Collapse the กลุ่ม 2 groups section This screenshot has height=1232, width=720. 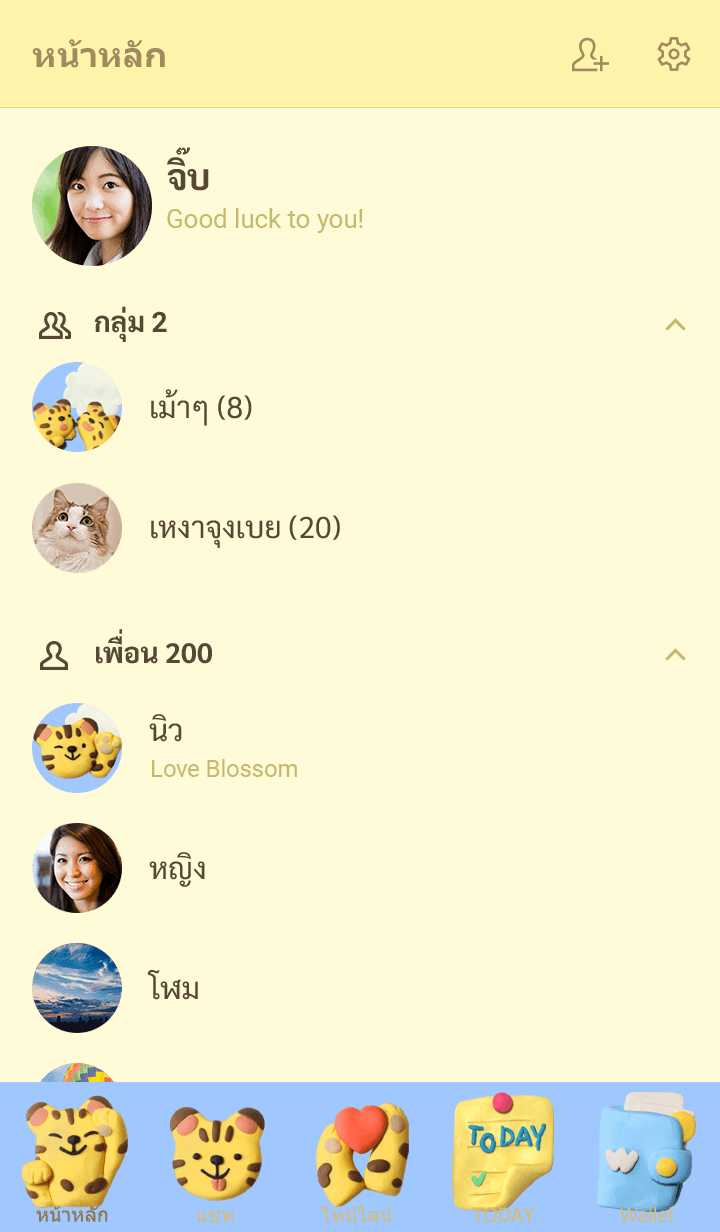coord(676,324)
